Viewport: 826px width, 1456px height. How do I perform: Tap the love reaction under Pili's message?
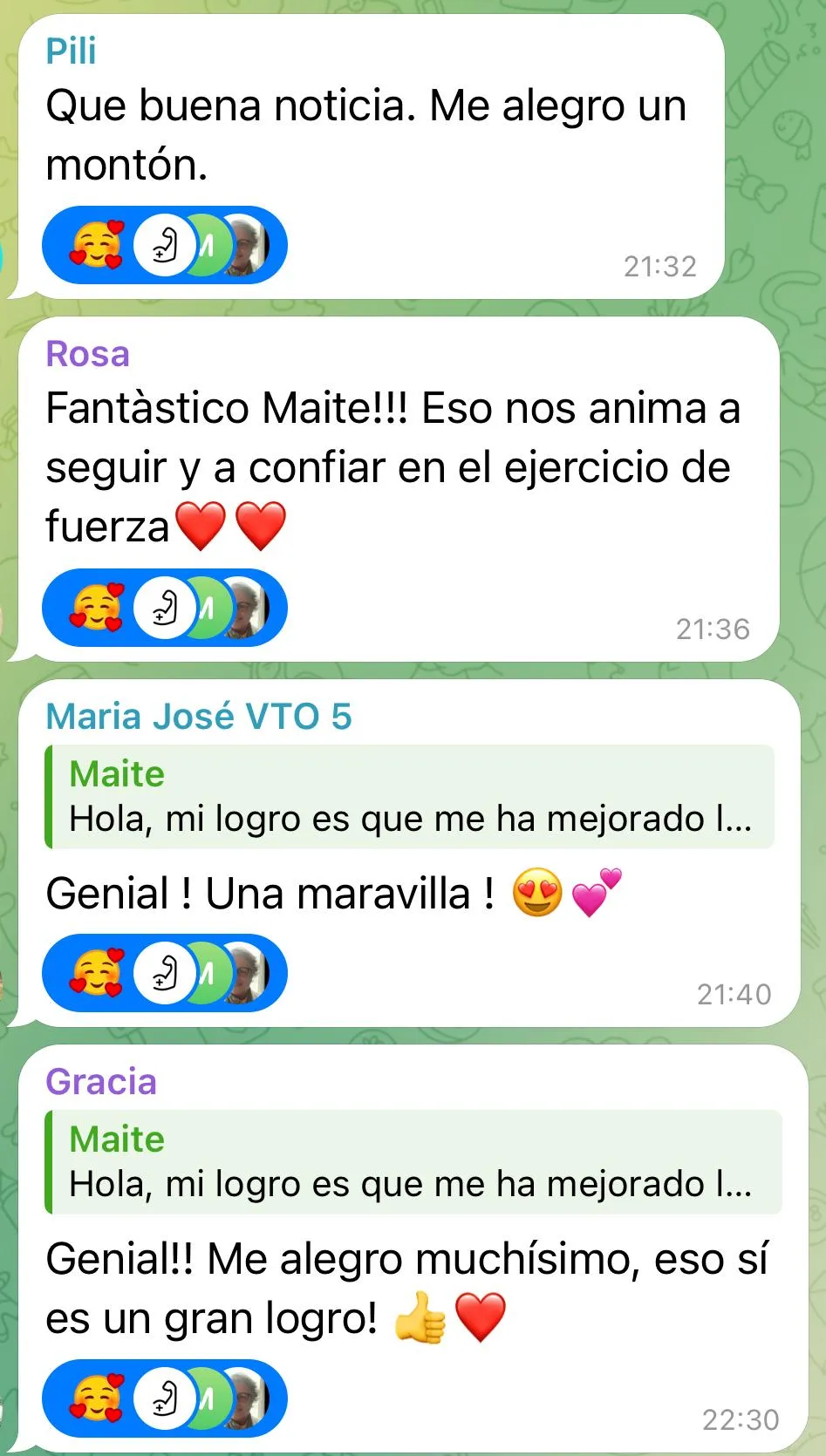pos(98,245)
